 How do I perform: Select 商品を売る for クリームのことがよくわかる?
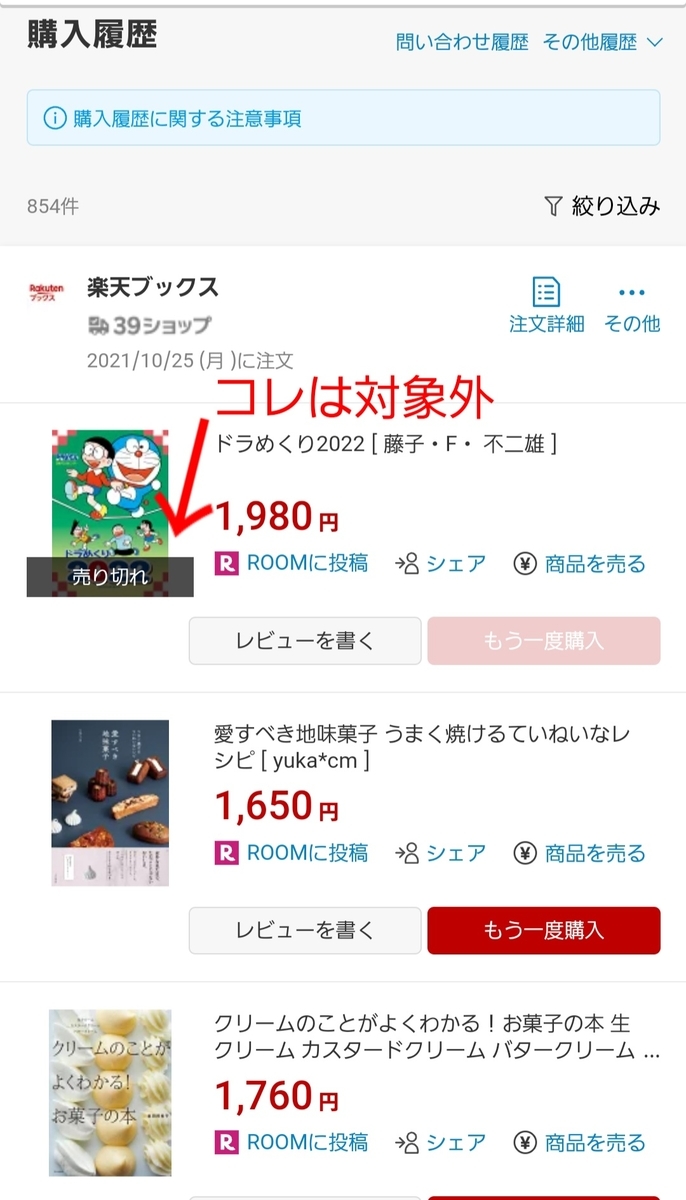tap(580, 1142)
